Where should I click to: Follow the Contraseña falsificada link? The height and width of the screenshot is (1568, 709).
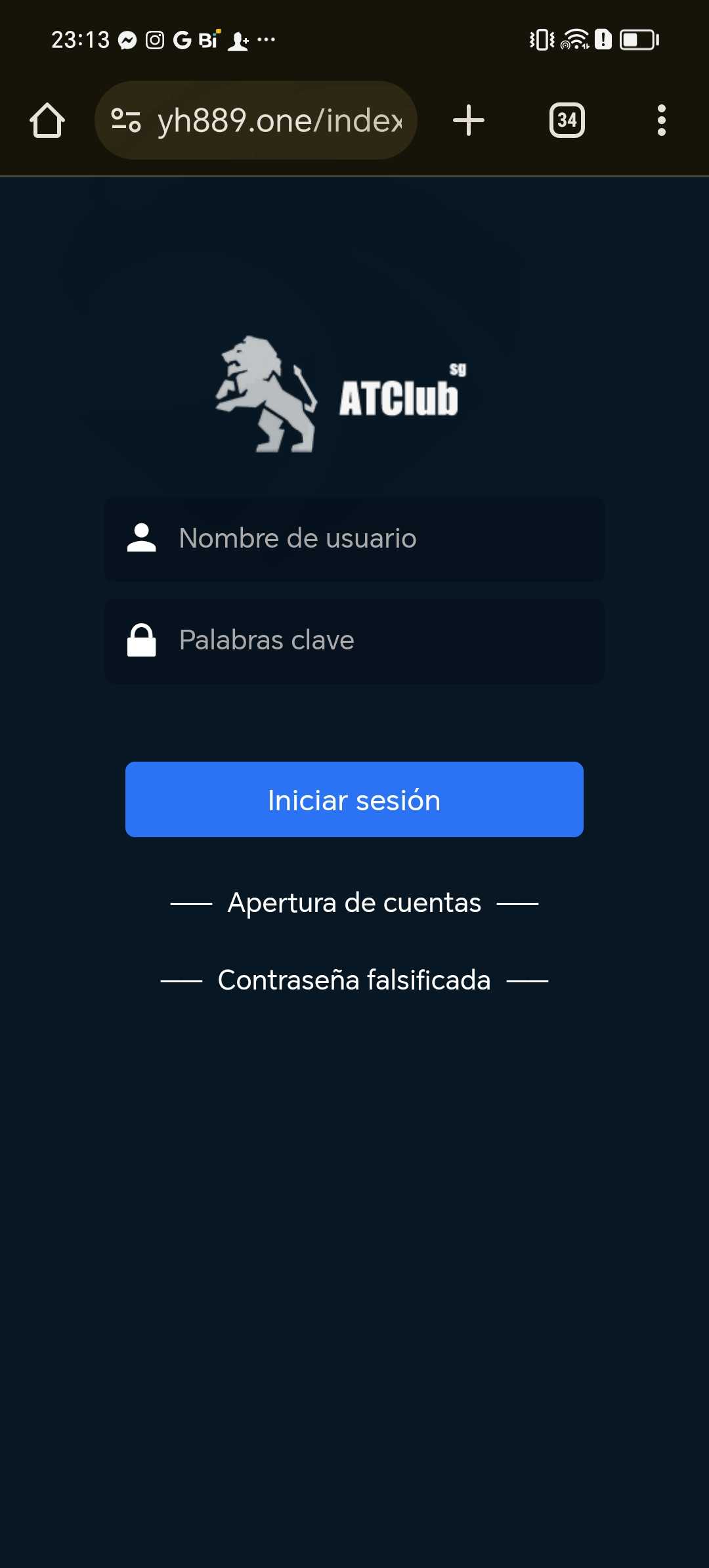pyautogui.click(x=354, y=980)
